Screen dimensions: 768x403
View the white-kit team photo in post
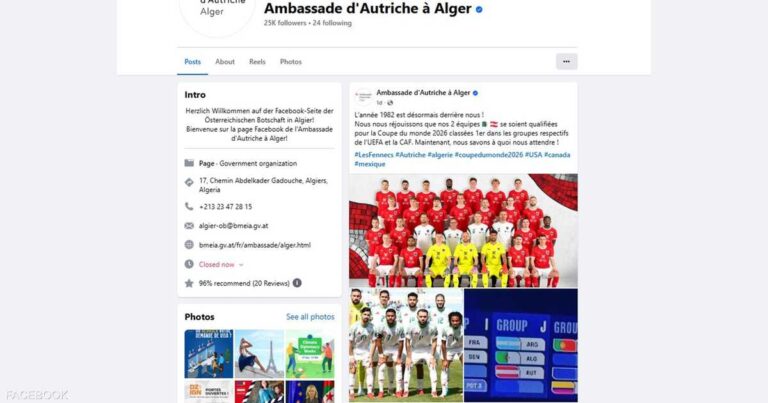tap(405, 345)
